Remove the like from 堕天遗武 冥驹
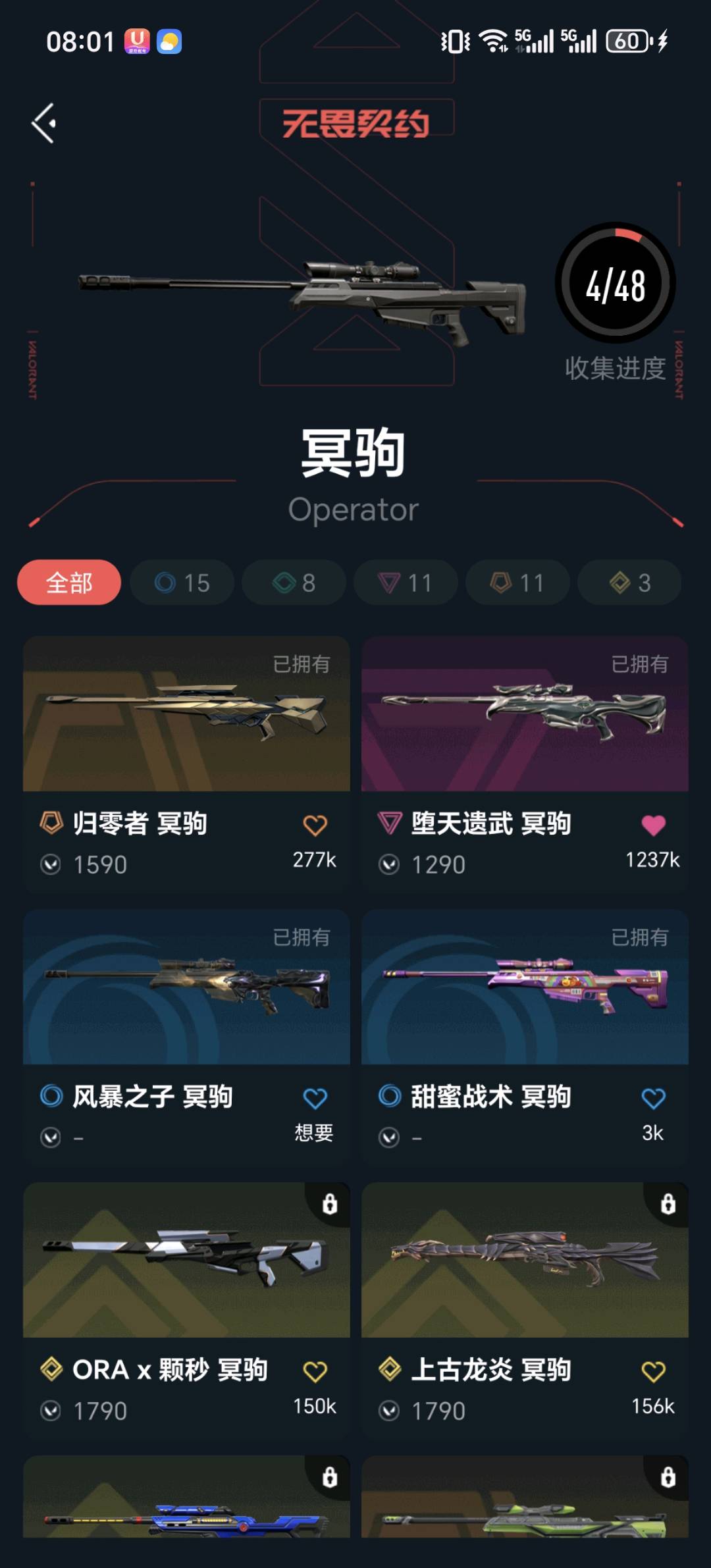The image size is (711, 1568). 653,825
